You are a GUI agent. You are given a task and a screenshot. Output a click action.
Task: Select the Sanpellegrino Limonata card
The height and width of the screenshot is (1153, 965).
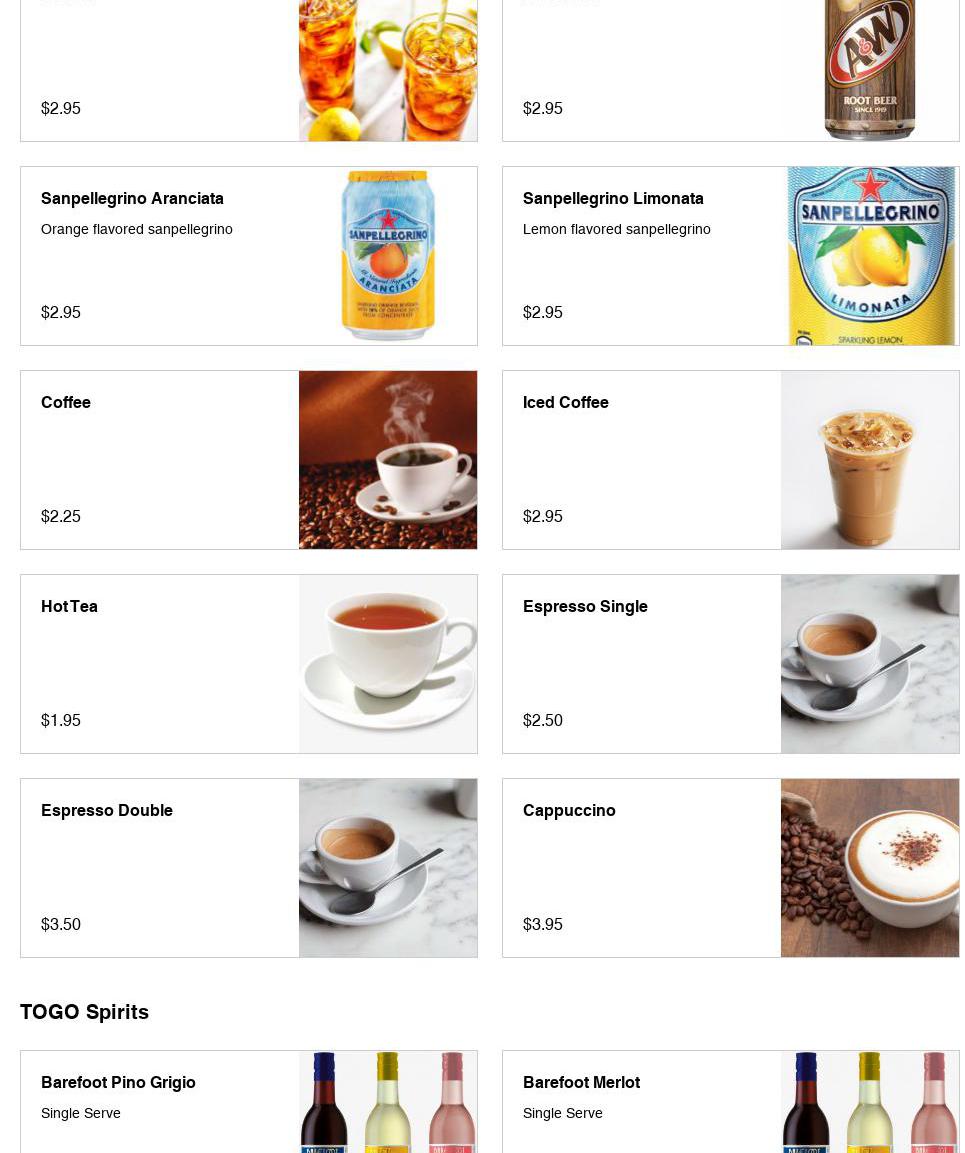click(730, 256)
